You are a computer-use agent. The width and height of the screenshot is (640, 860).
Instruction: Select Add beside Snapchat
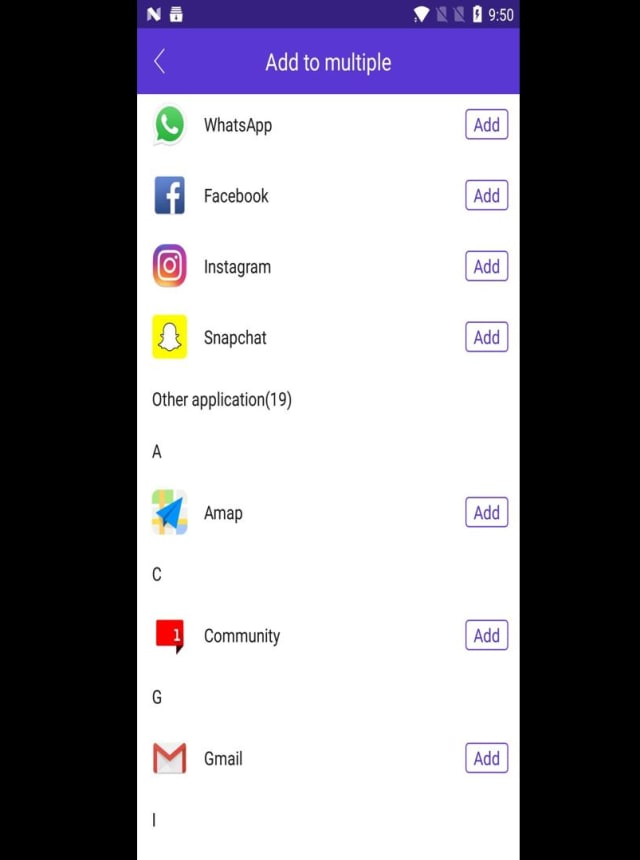tap(486, 338)
